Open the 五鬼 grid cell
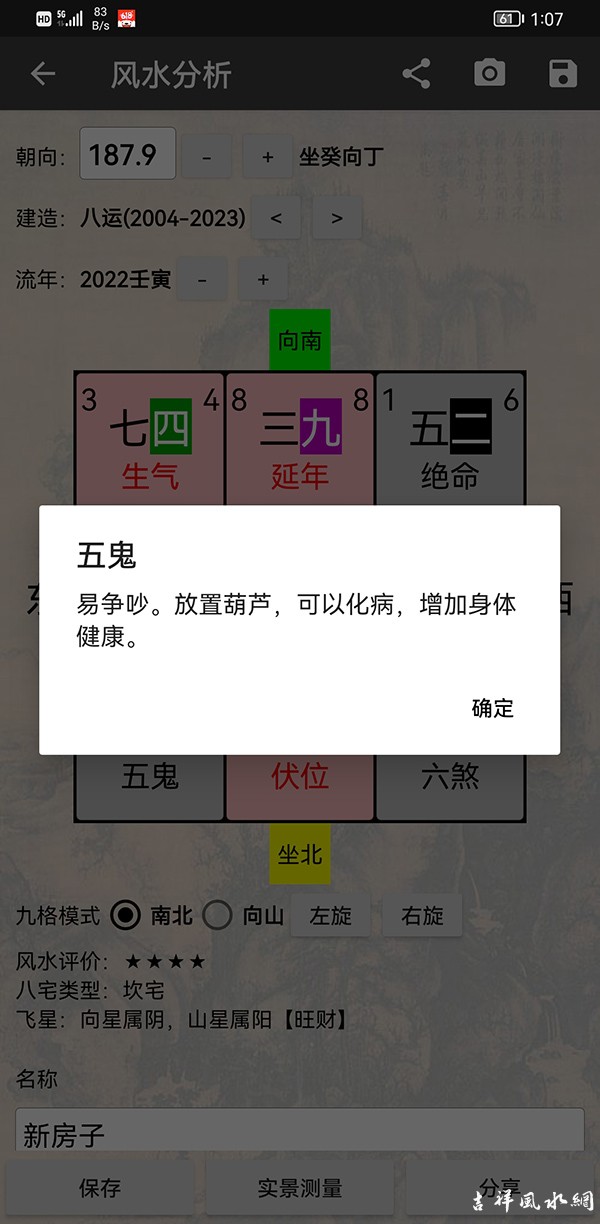The height and width of the screenshot is (1224, 600). (150, 776)
